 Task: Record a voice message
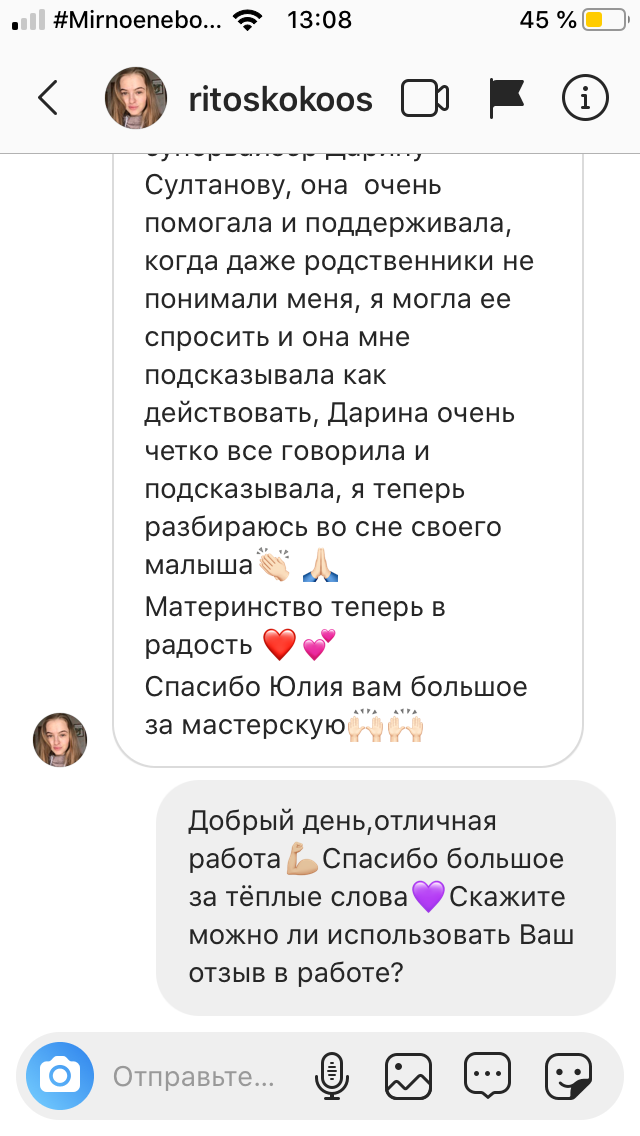click(328, 1077)
